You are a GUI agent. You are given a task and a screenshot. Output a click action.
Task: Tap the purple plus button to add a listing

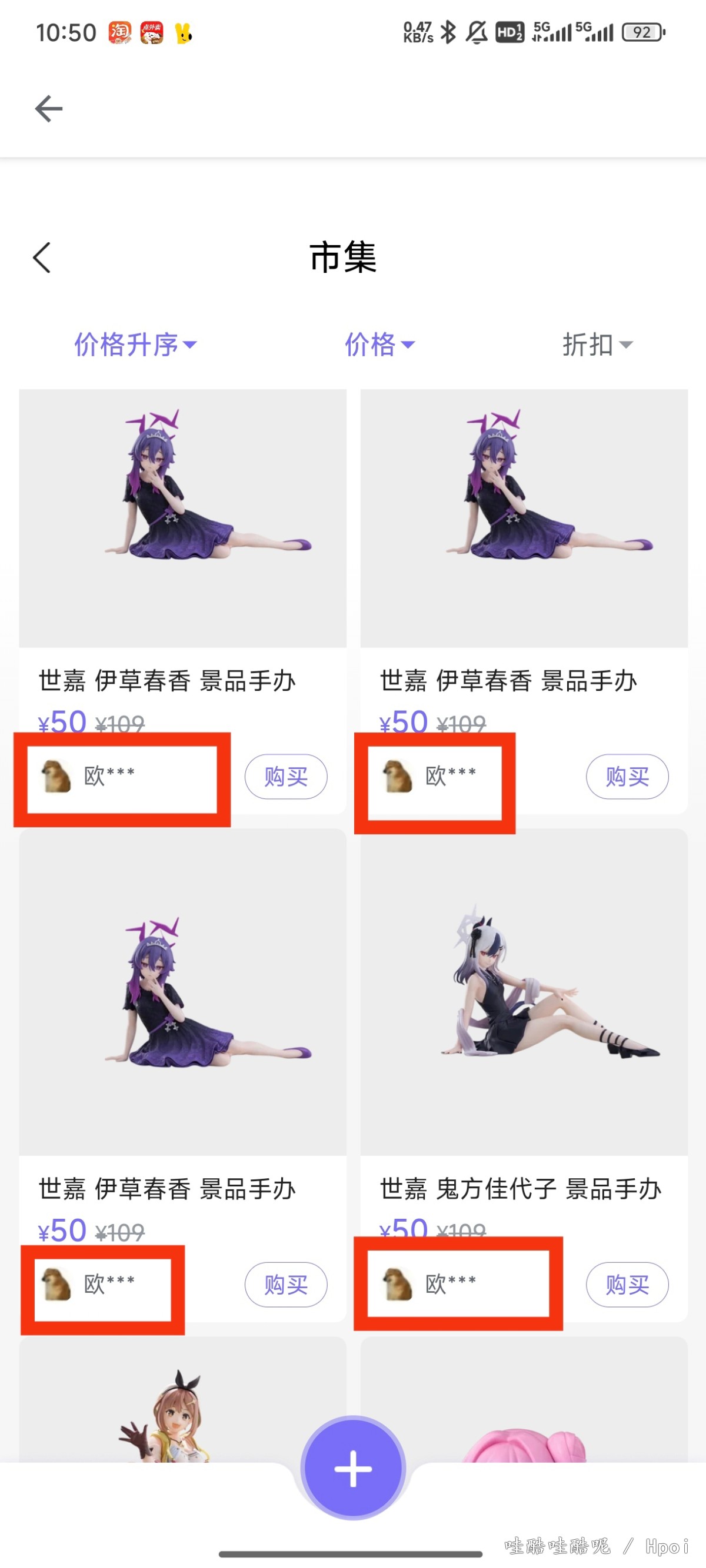pyautogui.click(x=354, y=1468)
